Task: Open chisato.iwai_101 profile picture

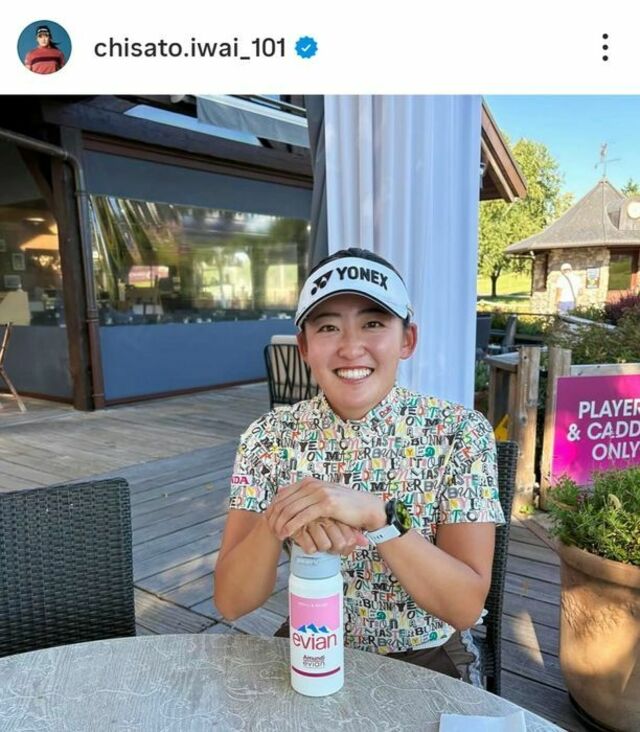Action: (x=44, y=47)
